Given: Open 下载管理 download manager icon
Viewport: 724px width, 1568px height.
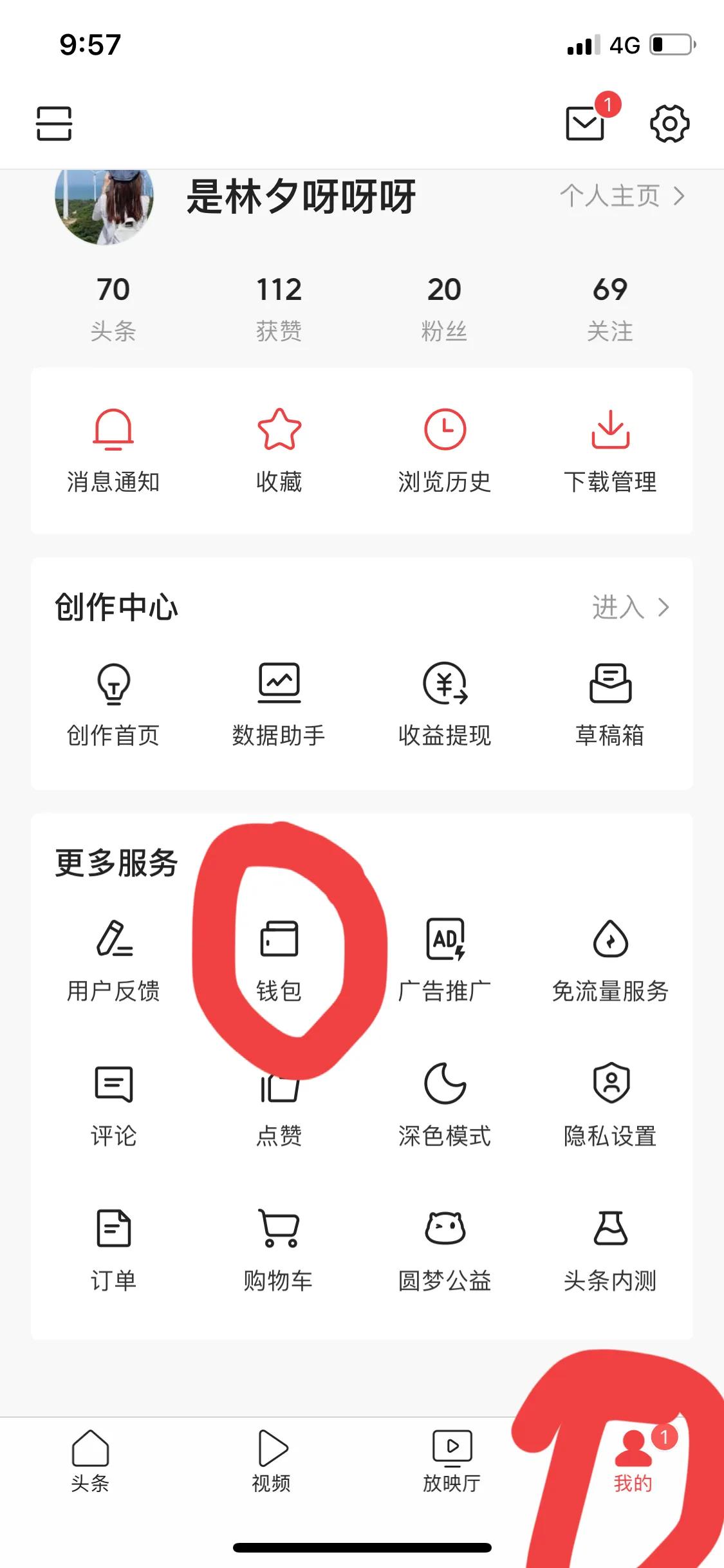Looking at the screenshot, I should click(611, 431).
